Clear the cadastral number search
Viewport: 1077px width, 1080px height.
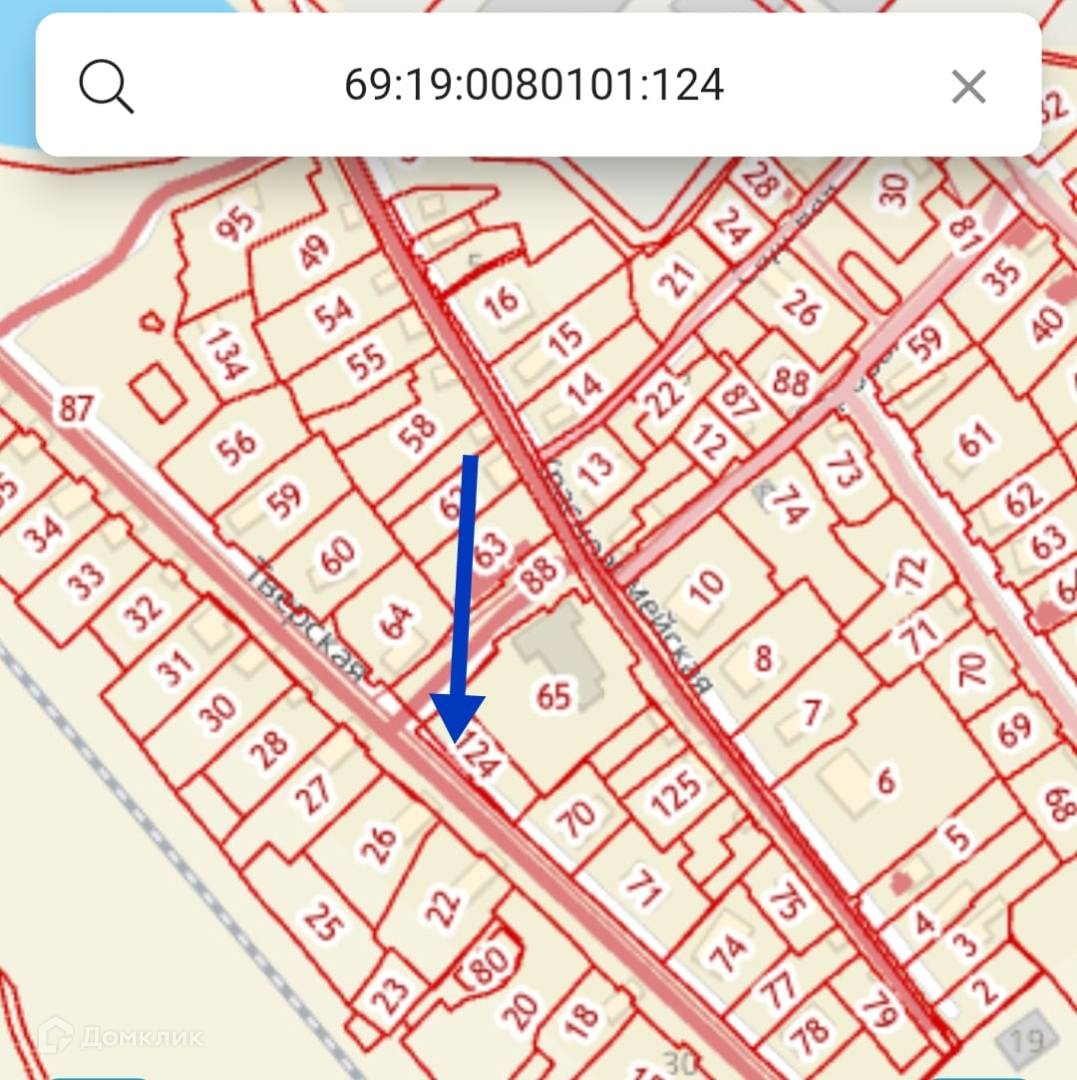point(968,87)
